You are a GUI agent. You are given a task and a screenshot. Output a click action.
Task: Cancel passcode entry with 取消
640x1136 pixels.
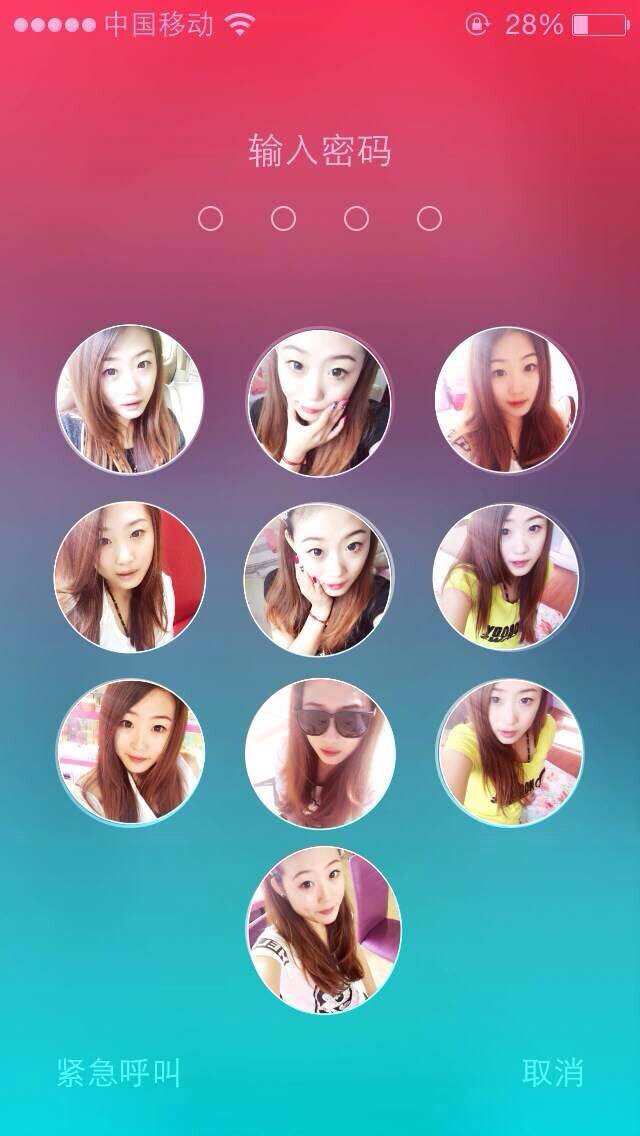552,1073
